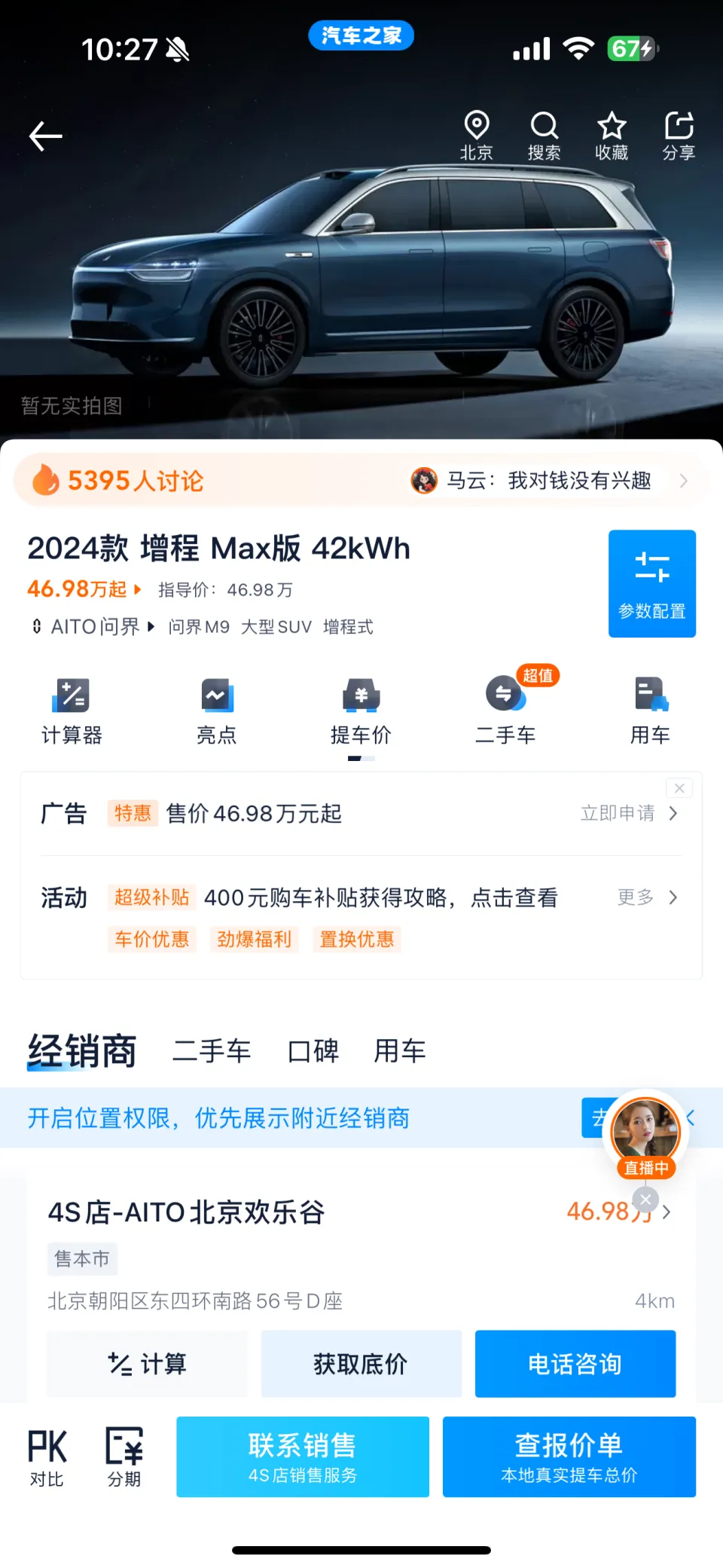Screen dimensions: 723x1568
Task: Open PK 对比 comparison
Action: coord(47,1456)
